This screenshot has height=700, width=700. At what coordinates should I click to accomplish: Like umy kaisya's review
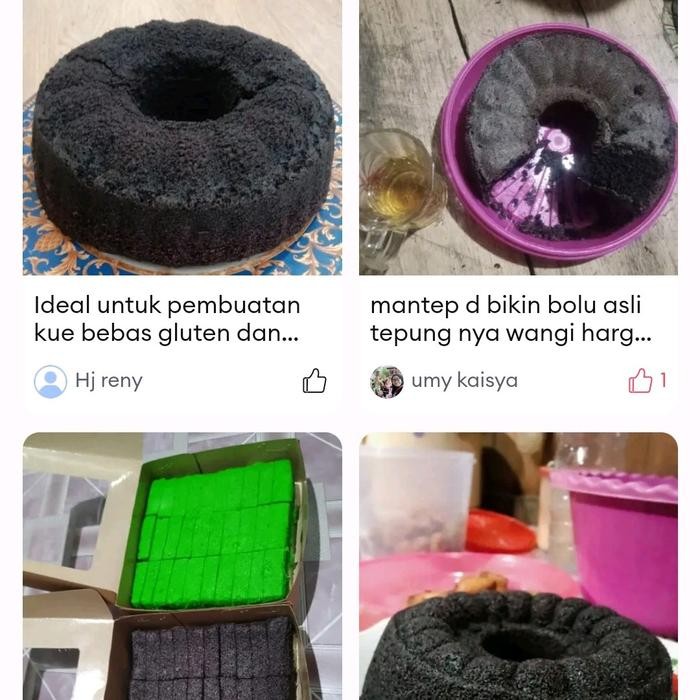pyautogui.click(x=641, y=381)
